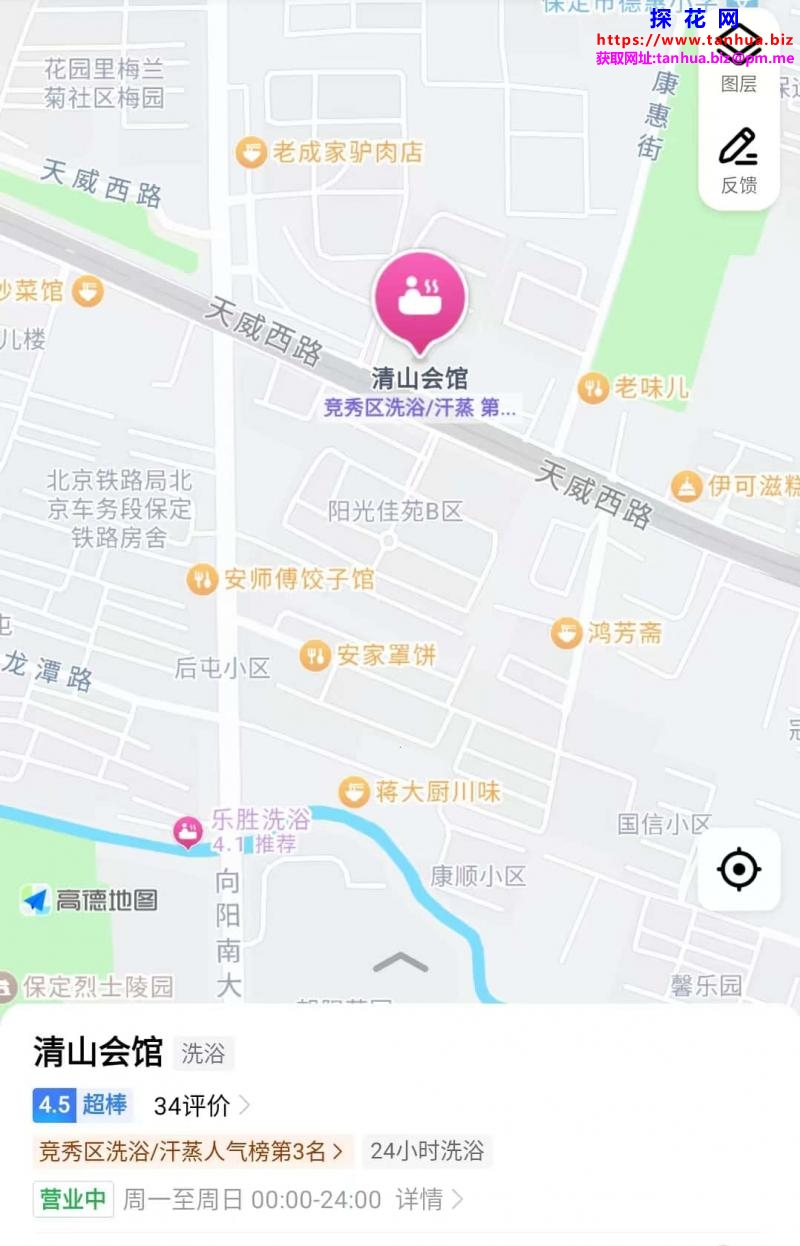This screenshot has height=1246, width=800.
Task: Select 老成家驴肉店 on the map
Action: coord(330,152)
